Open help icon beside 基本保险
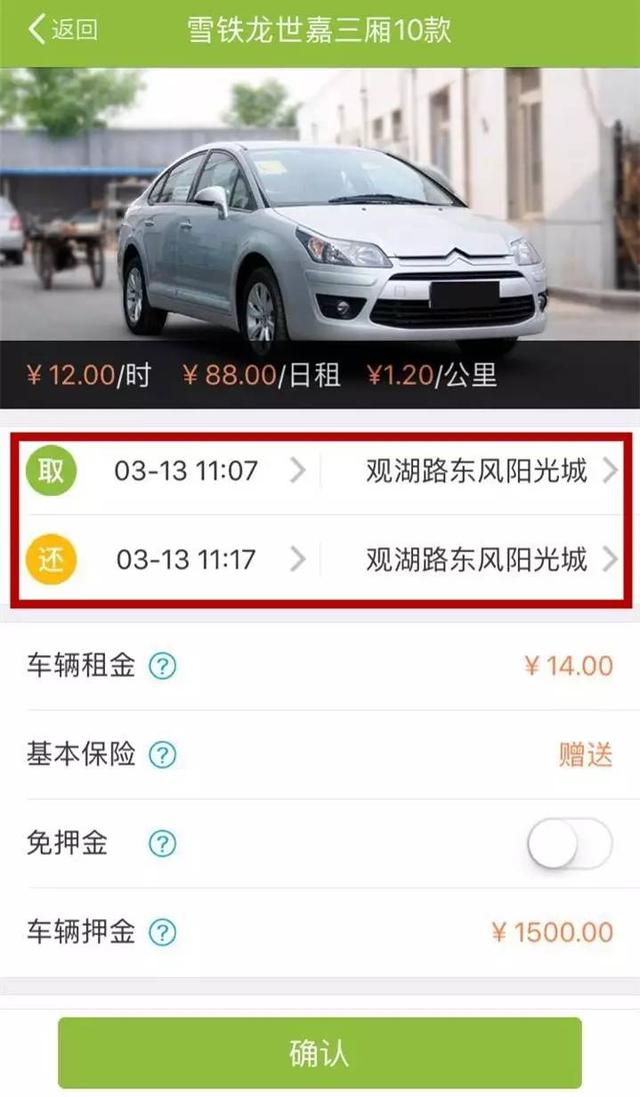This screenshot has width=640, height=1097. coord(162,755)
